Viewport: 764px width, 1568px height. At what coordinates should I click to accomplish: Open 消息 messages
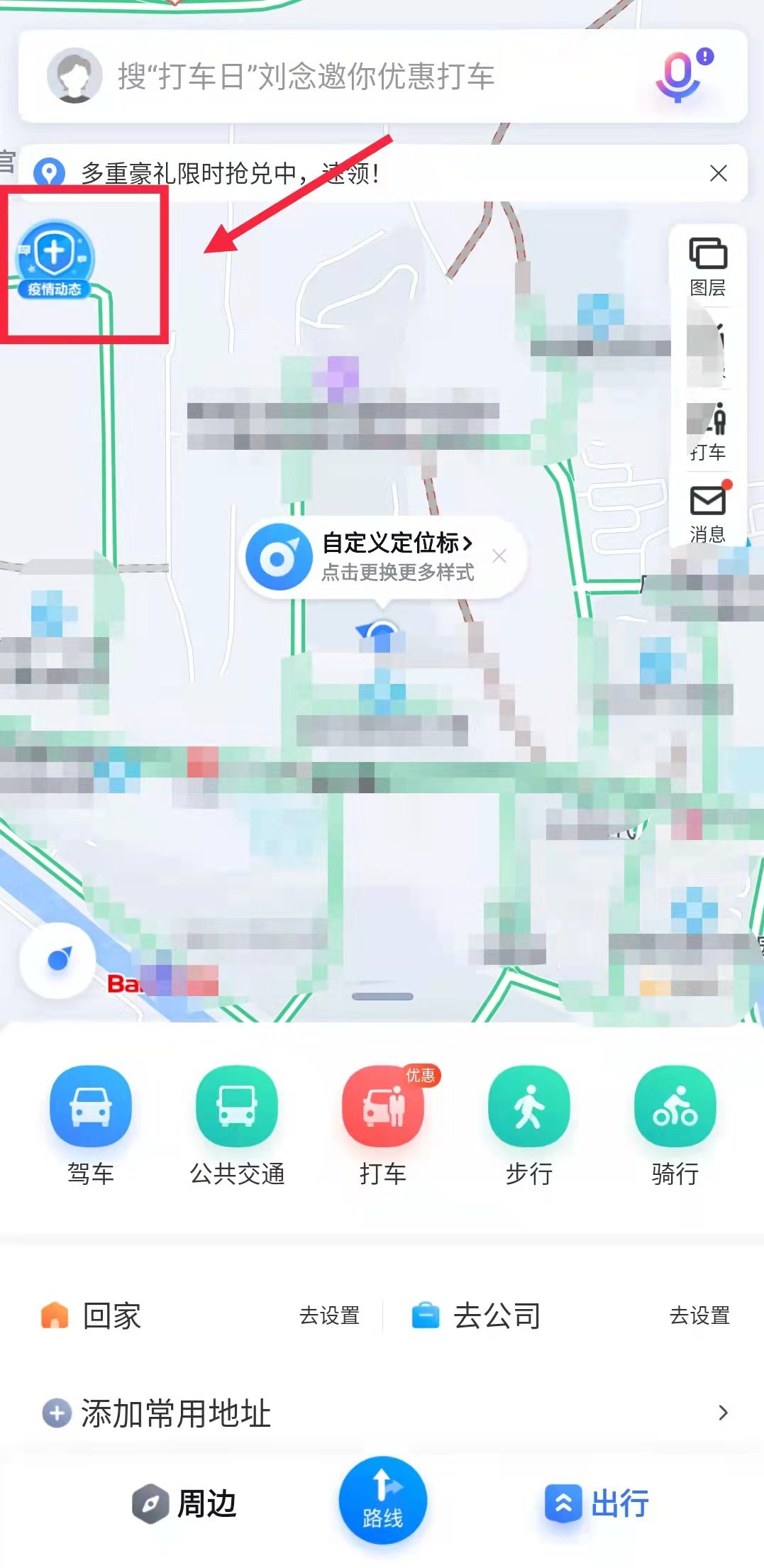coord(707,512)
